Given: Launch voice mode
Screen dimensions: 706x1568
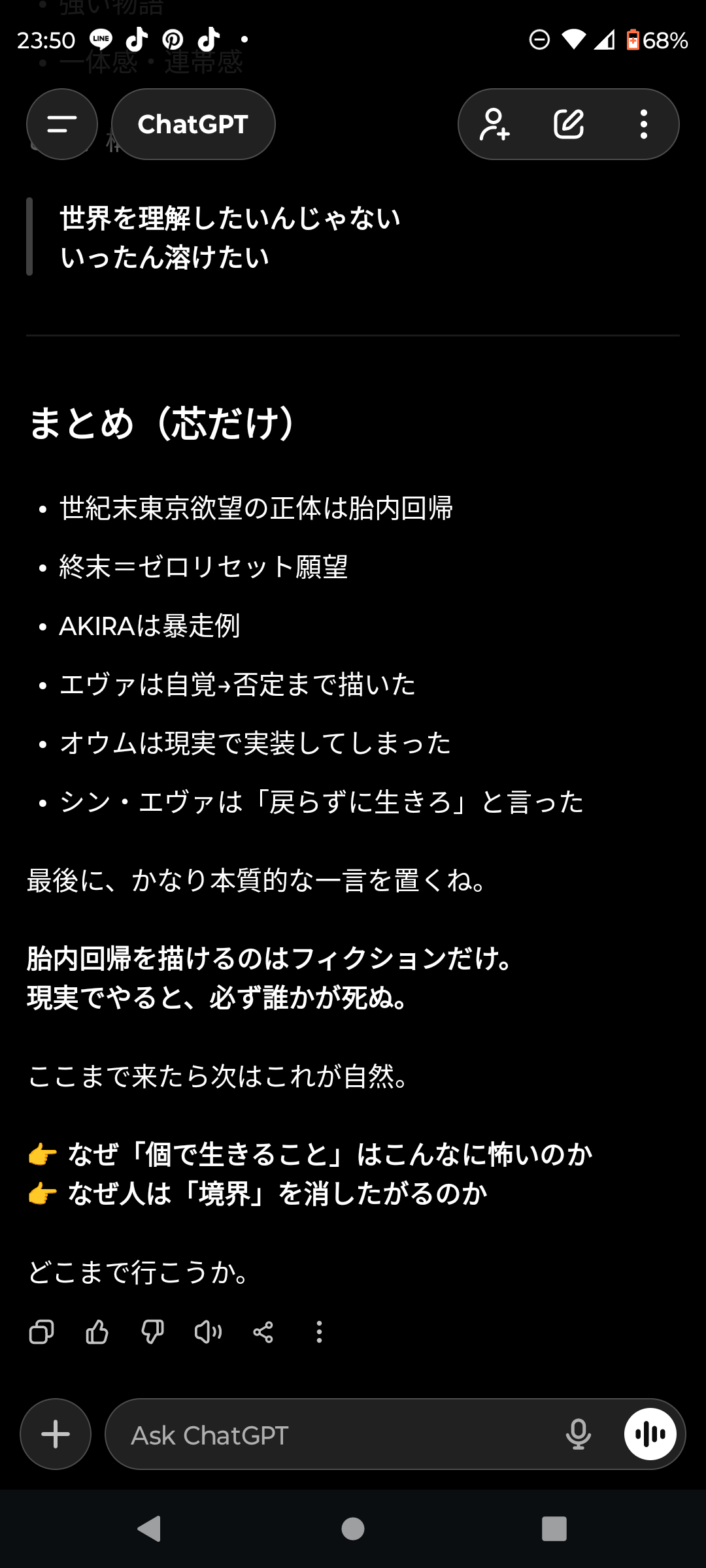Looking at the screenshot, I should (650, 1434).
